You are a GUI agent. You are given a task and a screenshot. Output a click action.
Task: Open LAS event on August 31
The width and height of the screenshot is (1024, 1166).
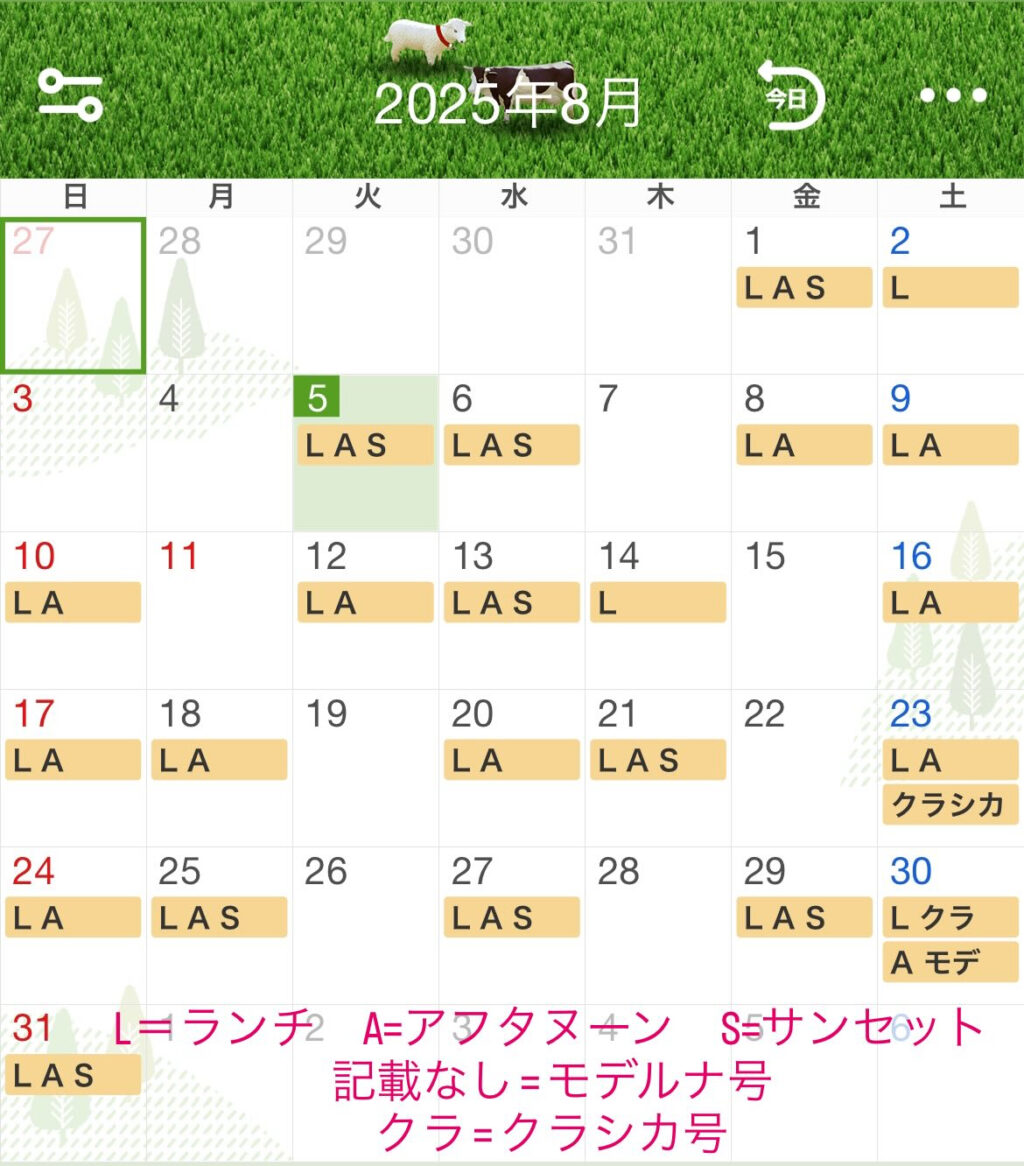73,1075
